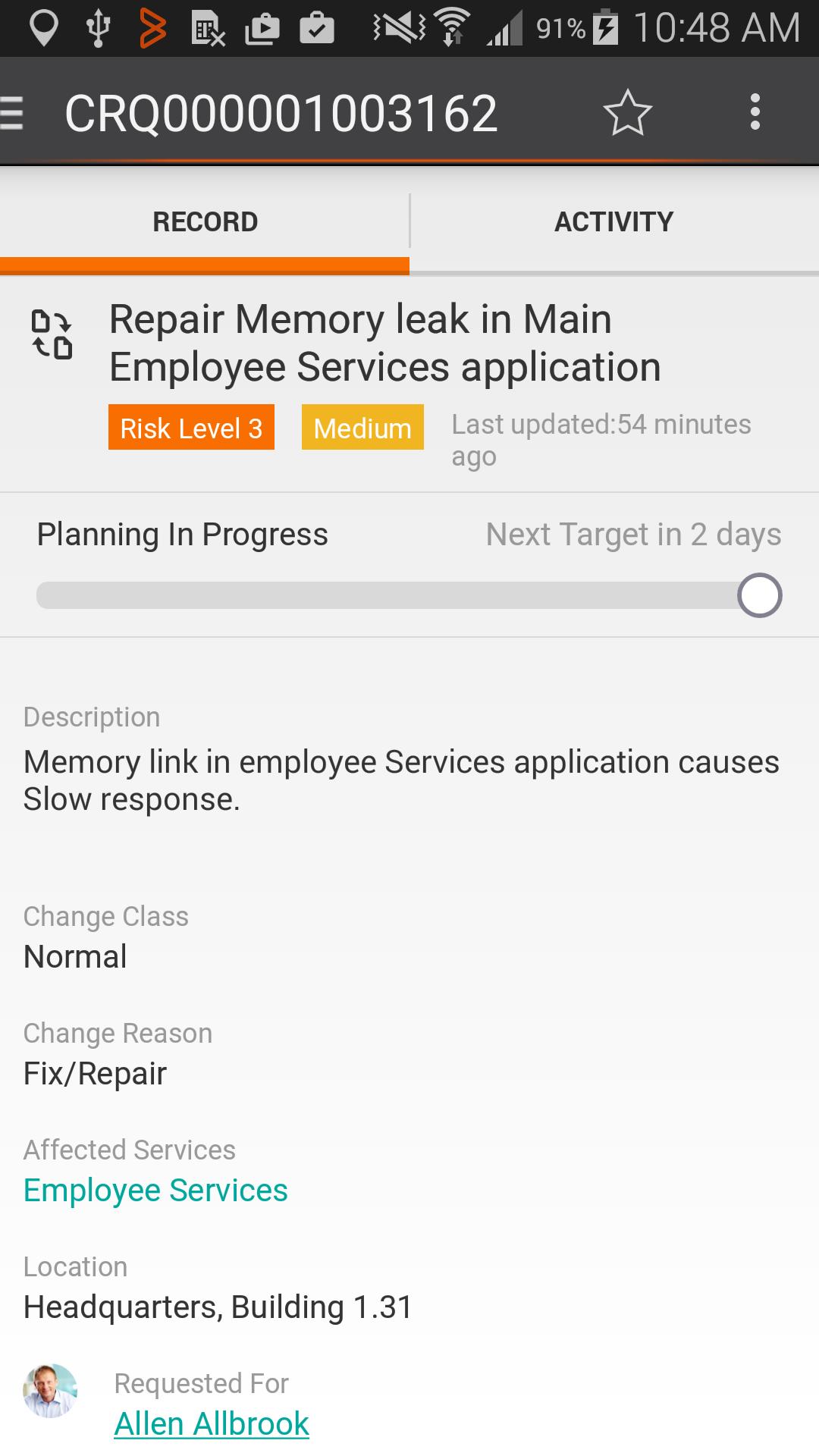Open Allen Allbrook's profile
The height and width of the screenshot is (1456, 819).
coord(213,1423)
